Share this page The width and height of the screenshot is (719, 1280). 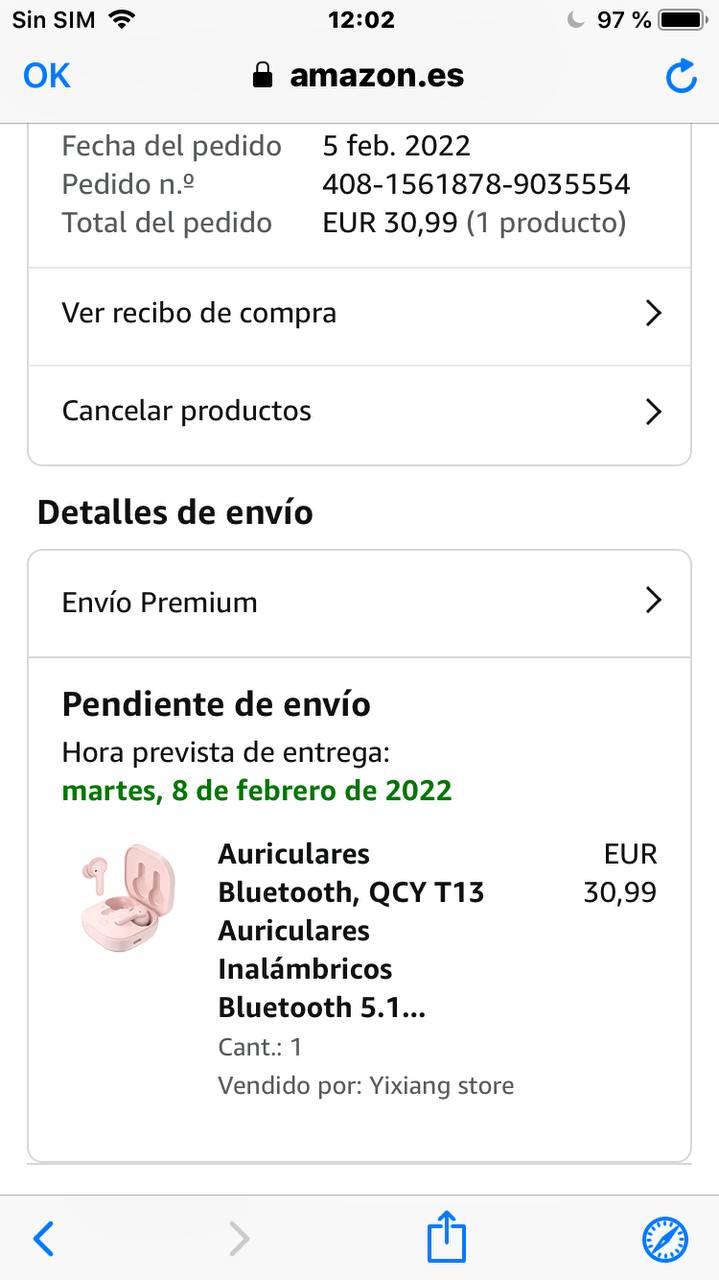point(446,1238)
